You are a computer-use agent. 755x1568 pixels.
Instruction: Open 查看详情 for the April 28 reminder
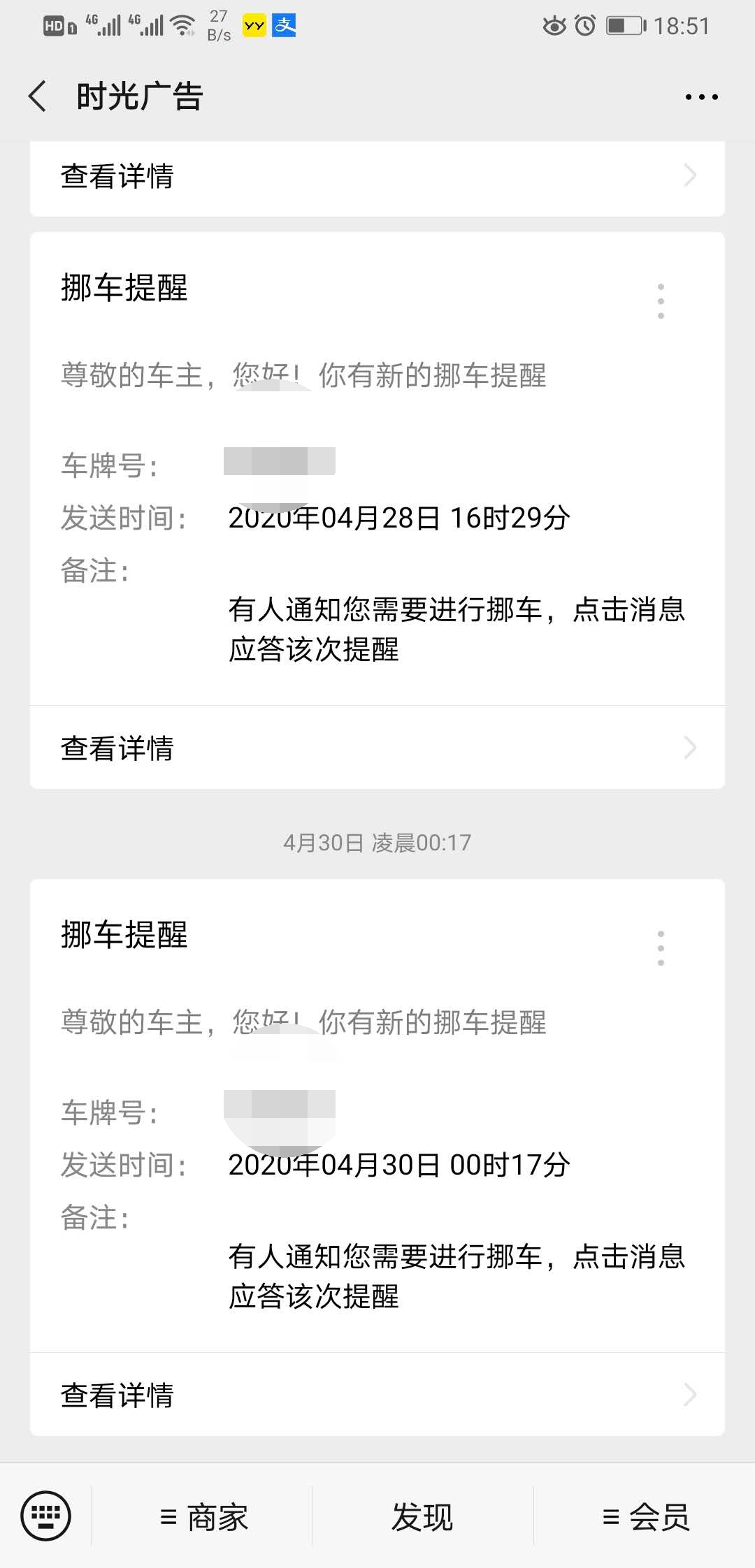[377, 748]
